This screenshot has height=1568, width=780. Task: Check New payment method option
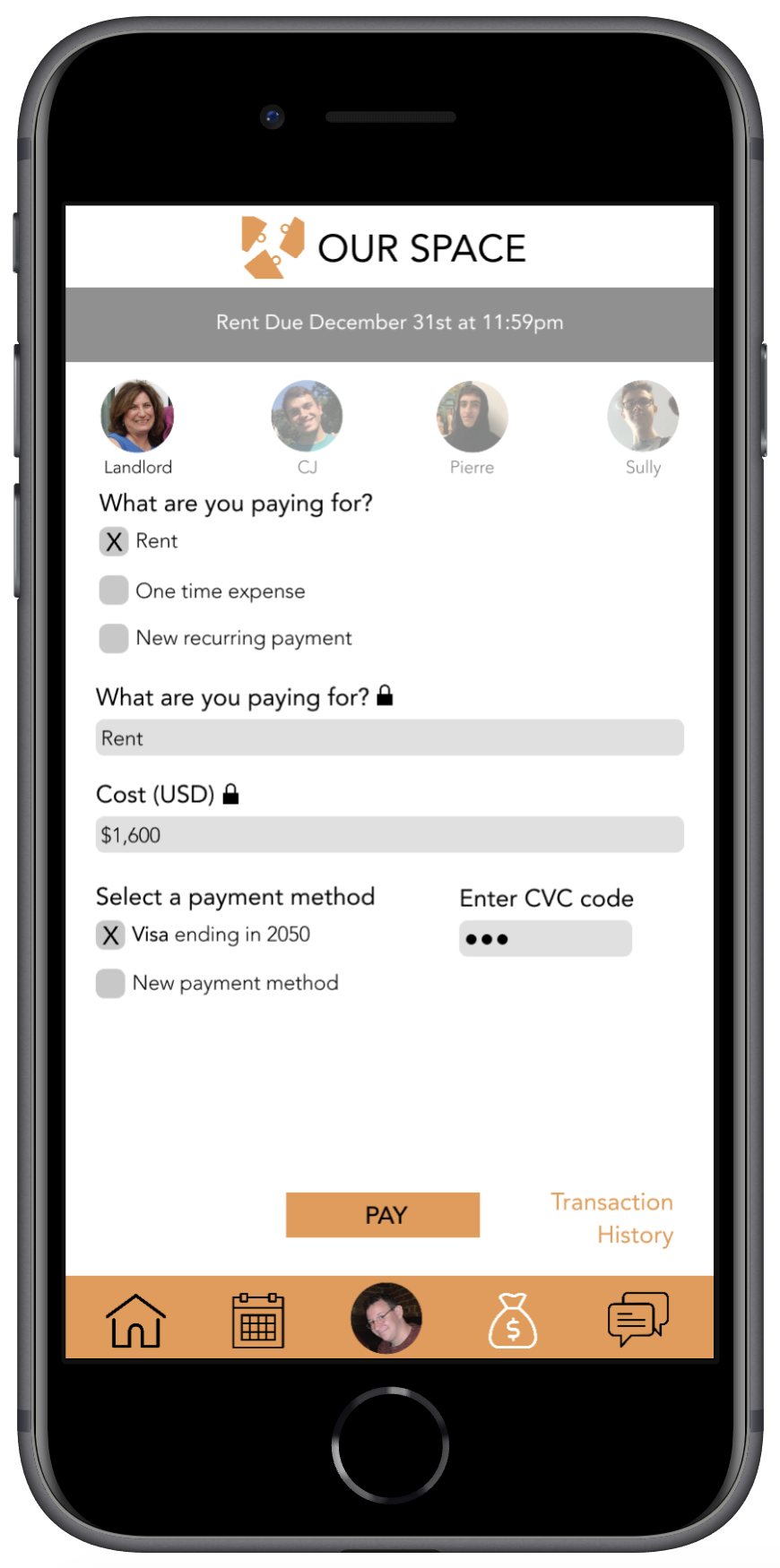(110, 983)
